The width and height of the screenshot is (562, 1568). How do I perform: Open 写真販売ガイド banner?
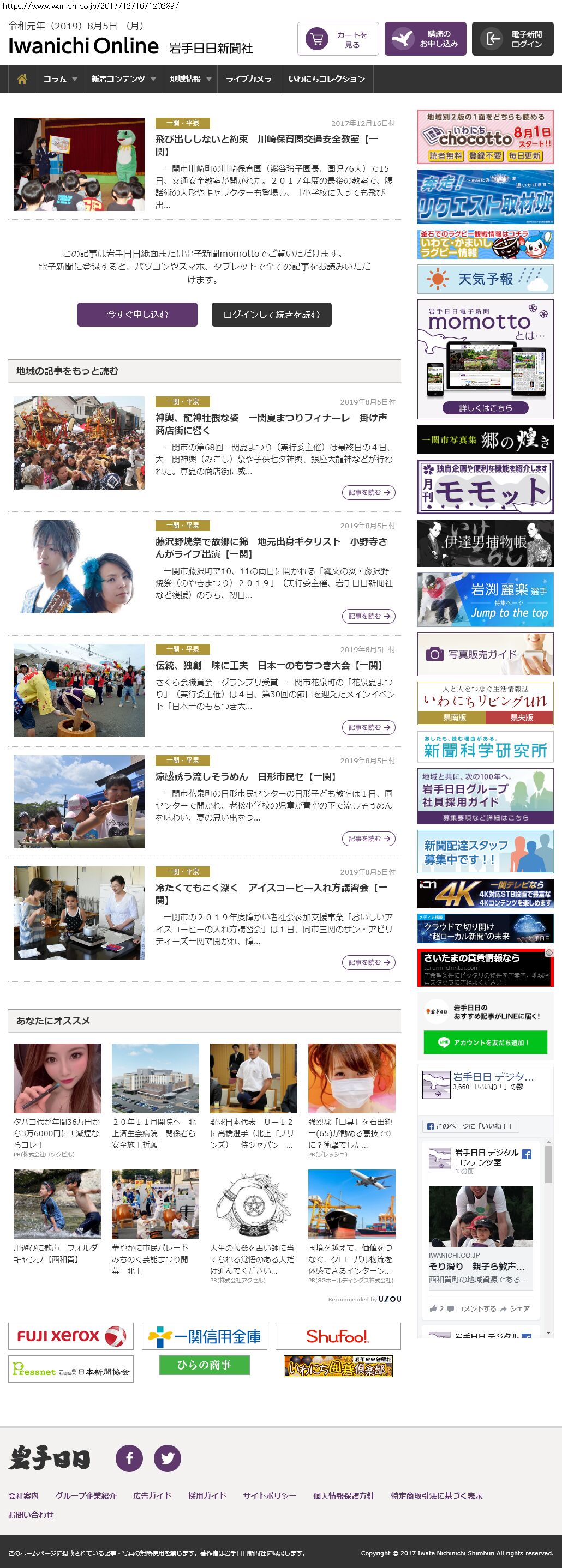point(485,654)
